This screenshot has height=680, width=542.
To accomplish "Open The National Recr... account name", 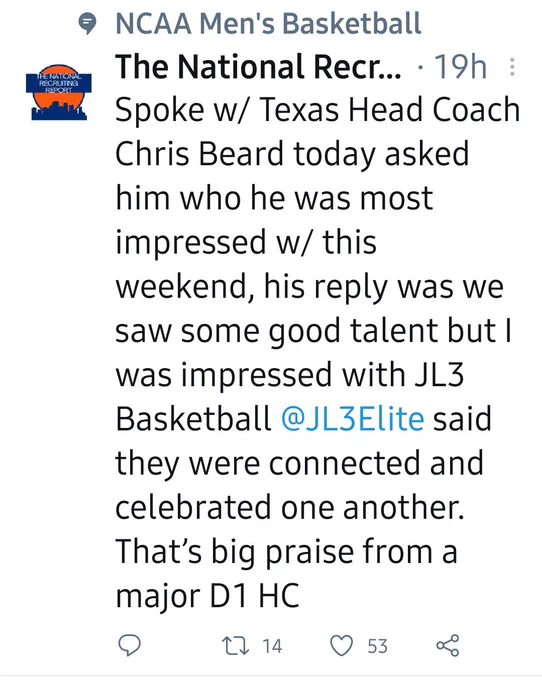I will (x=258, y=67).
